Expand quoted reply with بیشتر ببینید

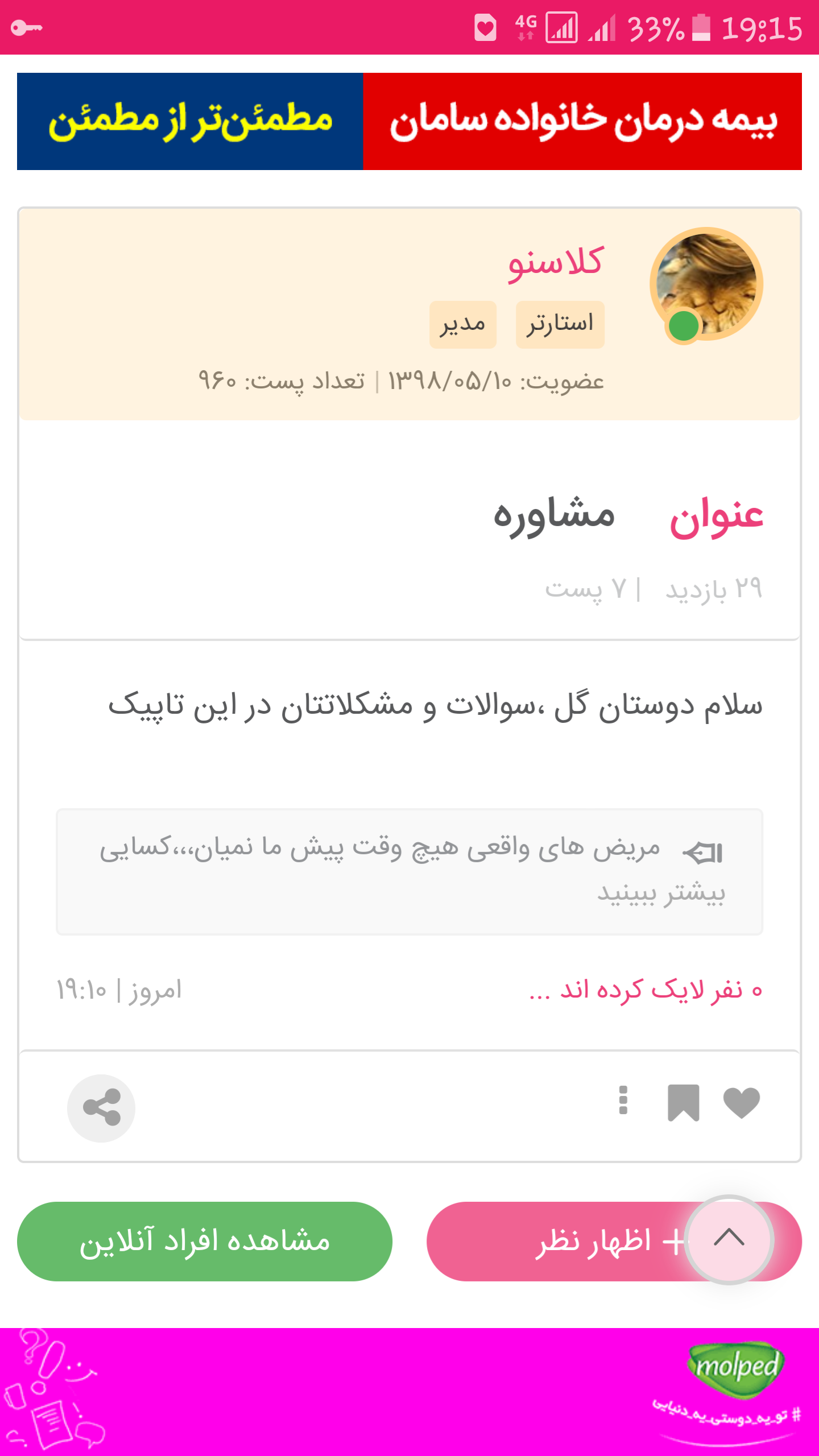click(x=661, y=893)
